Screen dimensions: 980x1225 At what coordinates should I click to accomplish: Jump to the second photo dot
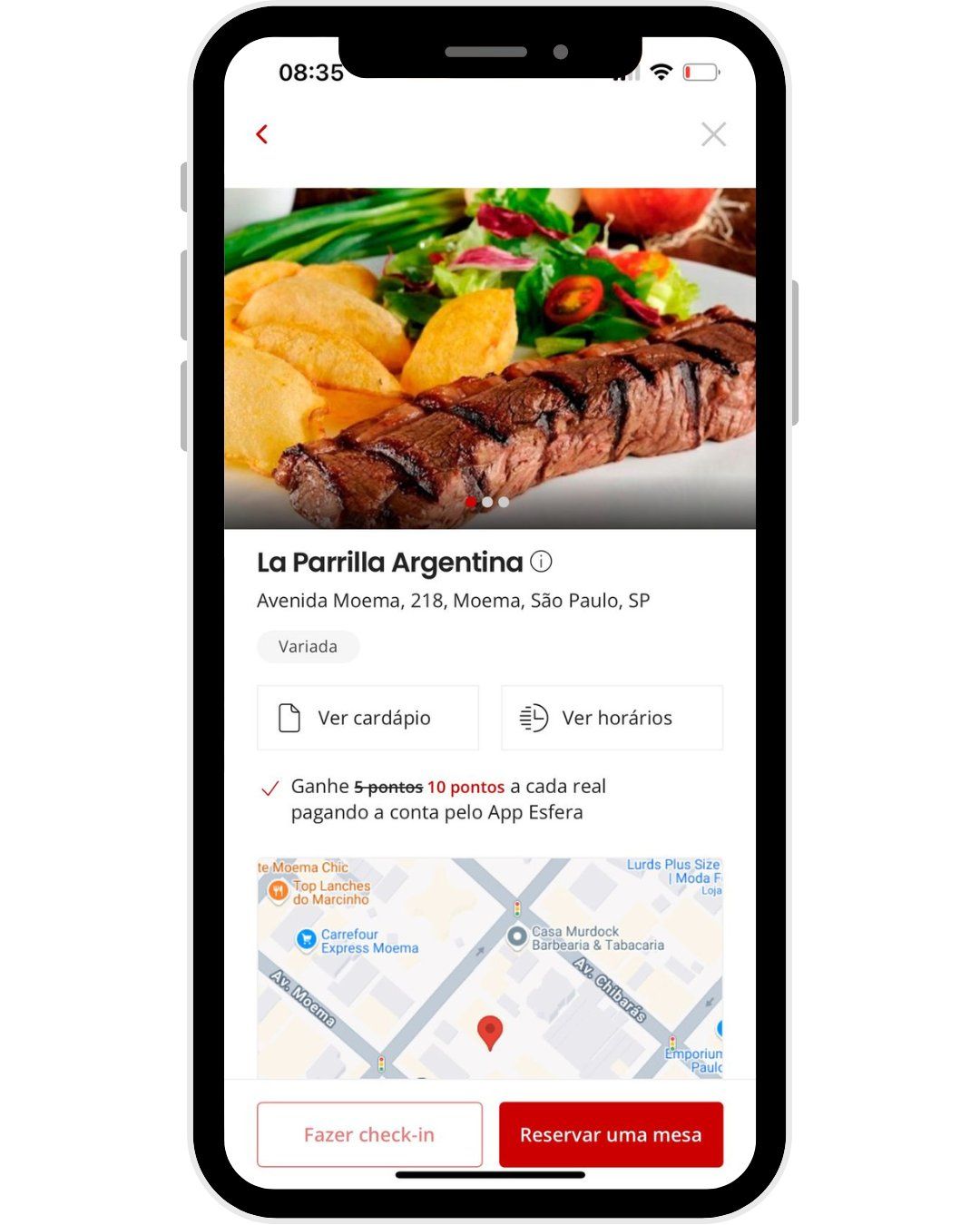tap(487, 502)
